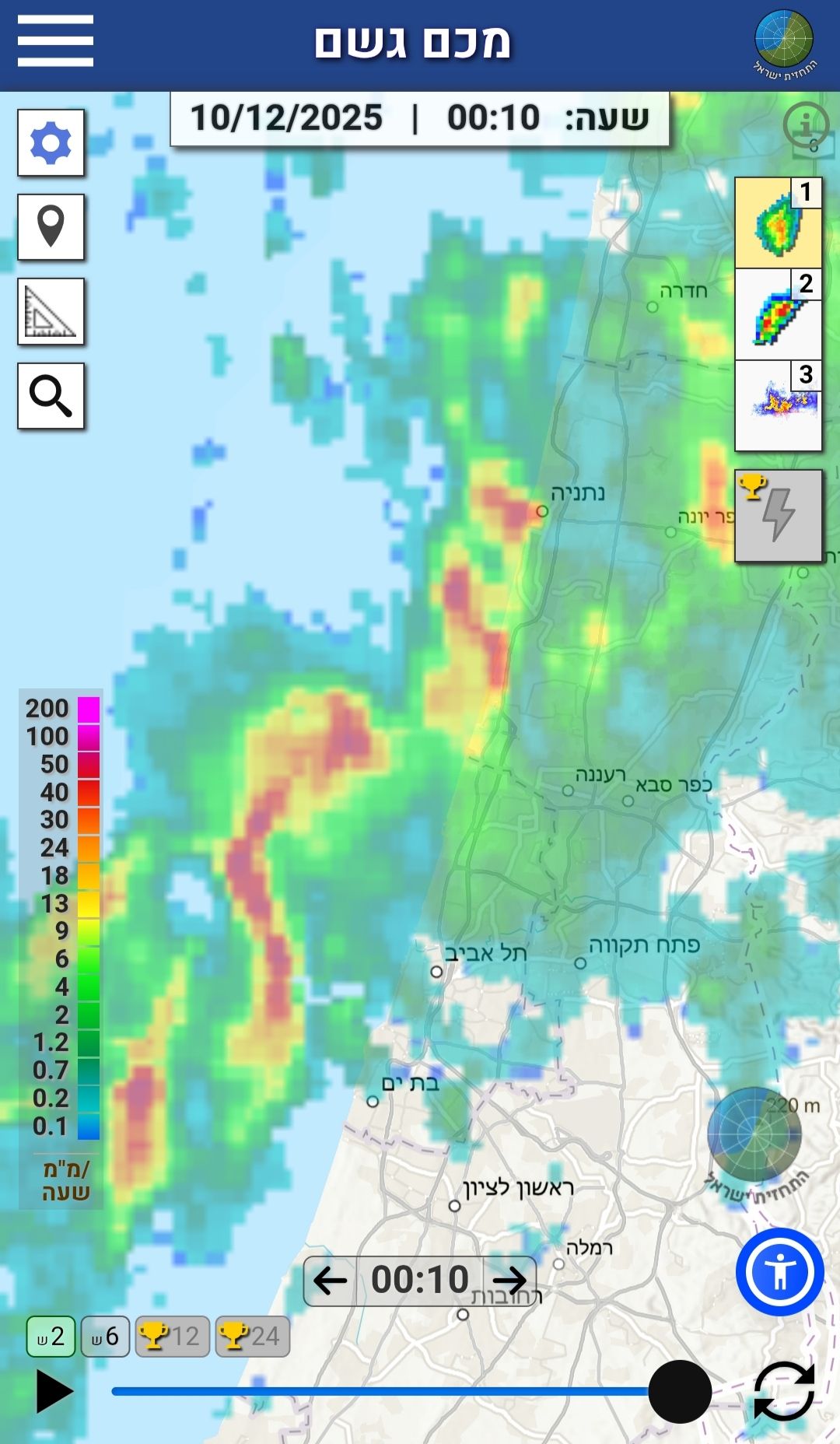The width and height of the screenshot is (840, 1444).
Task: Tap the location pin button
Action: pyautogui.click(x=51, y=226)
